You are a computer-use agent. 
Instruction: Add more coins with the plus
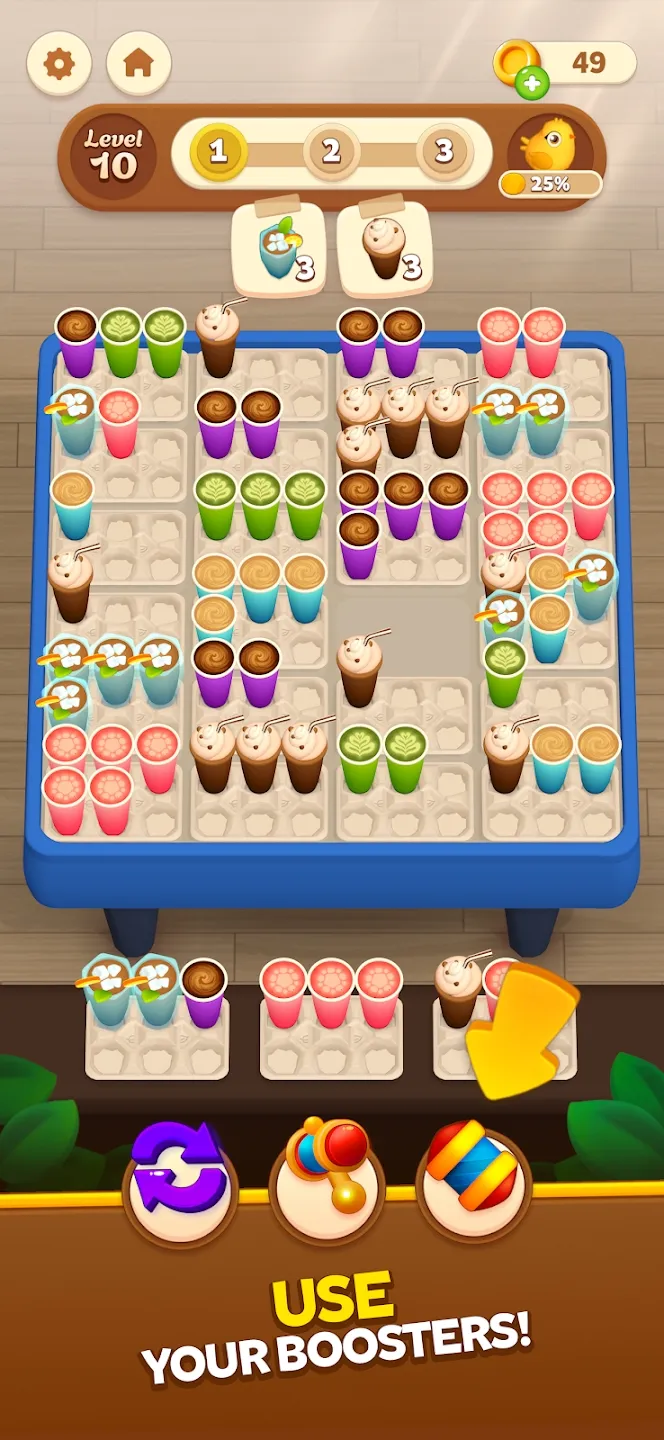click(x=532, y=84)
